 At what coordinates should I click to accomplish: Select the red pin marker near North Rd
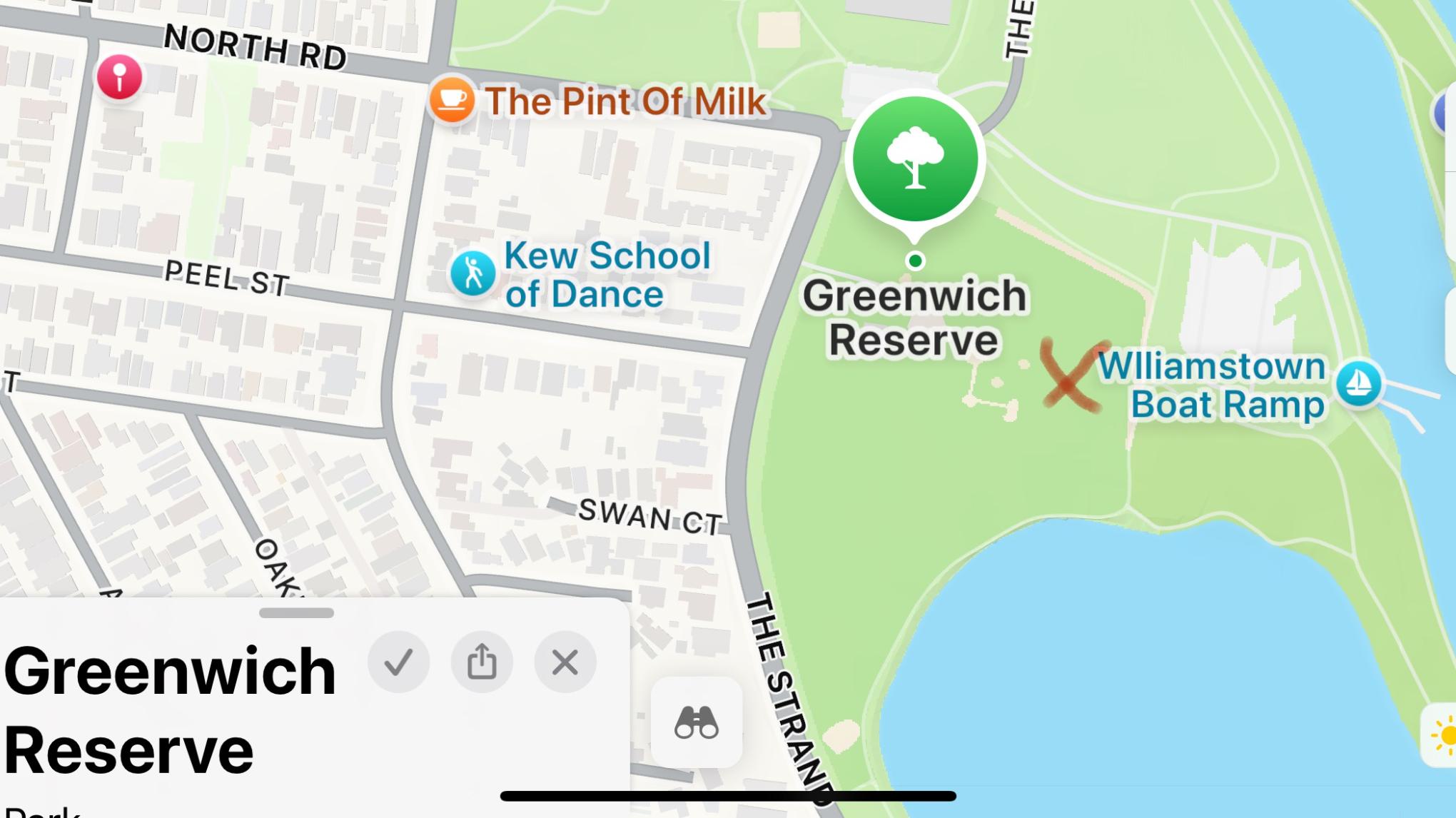click(x=119, y=77)
